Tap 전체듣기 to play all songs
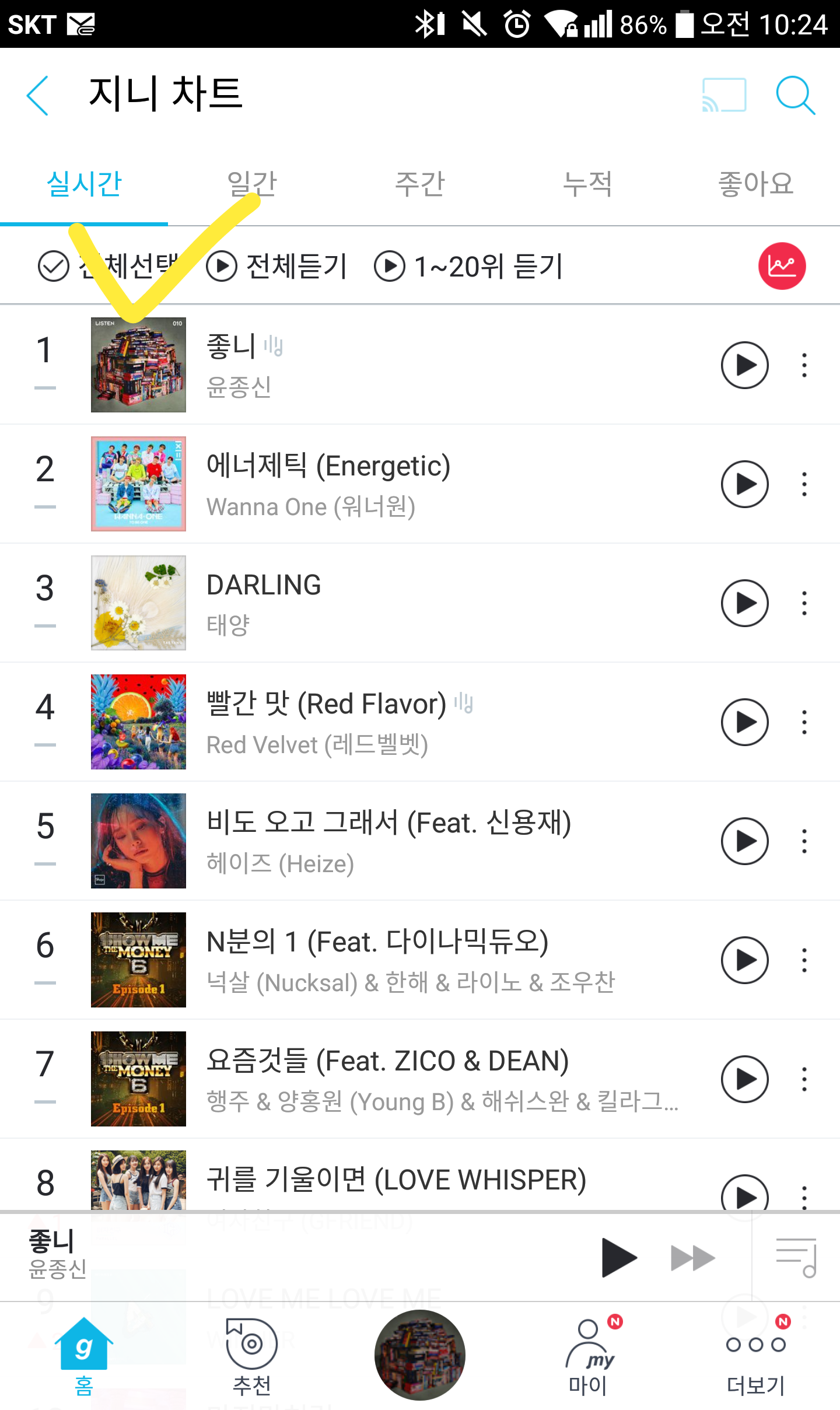 point(278,267)
